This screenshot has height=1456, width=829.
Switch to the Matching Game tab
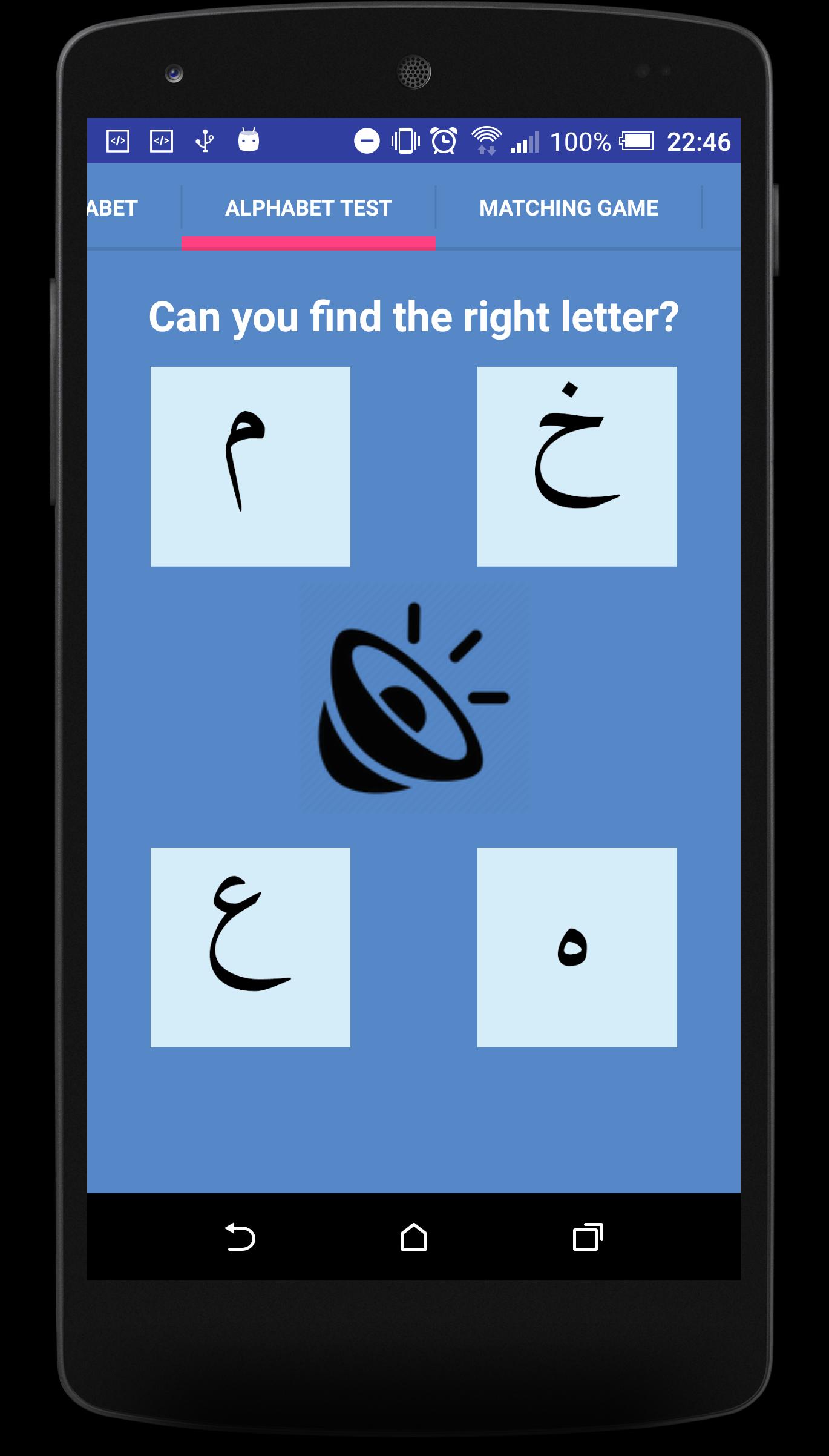[x=568, y=208]
